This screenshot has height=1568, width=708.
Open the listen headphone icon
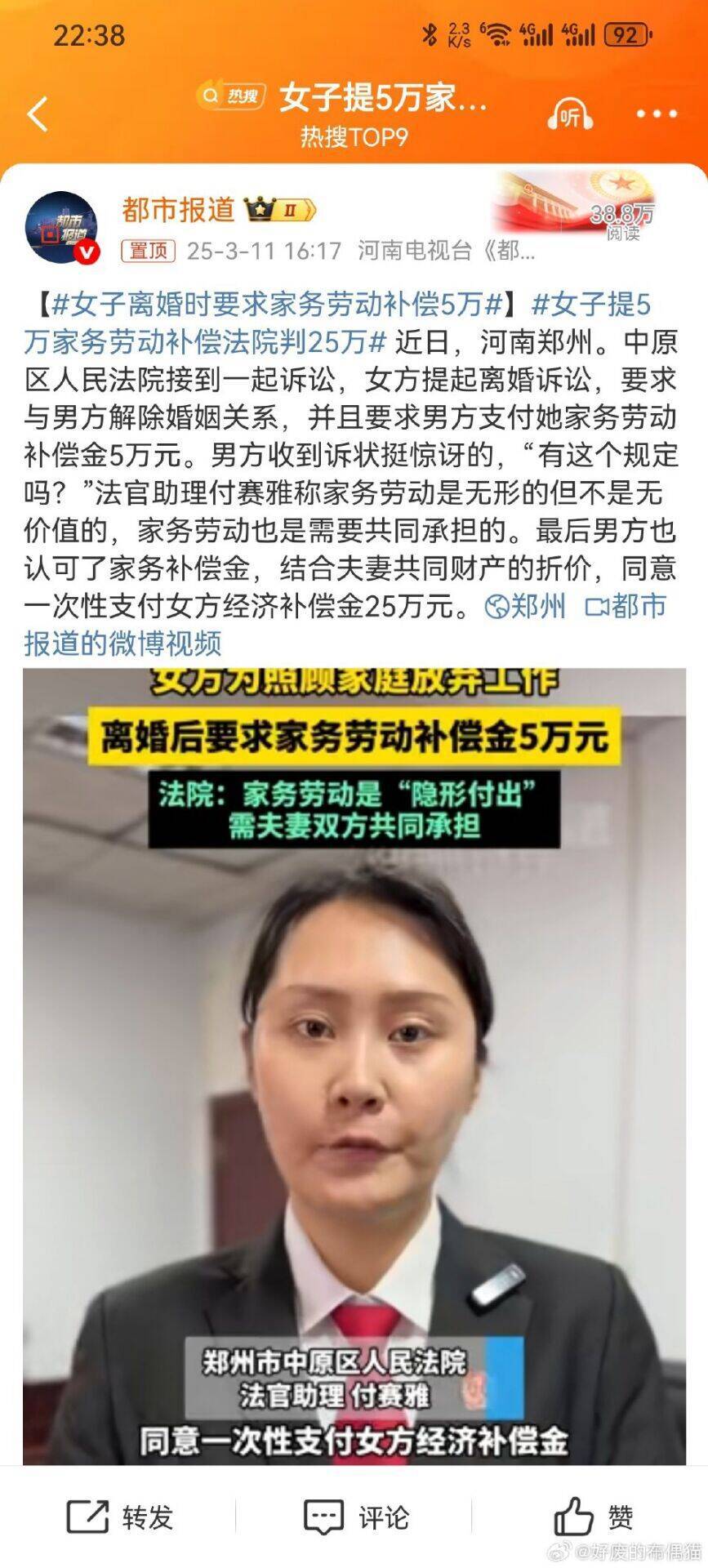pyautogui.click(x=570, y=114)
